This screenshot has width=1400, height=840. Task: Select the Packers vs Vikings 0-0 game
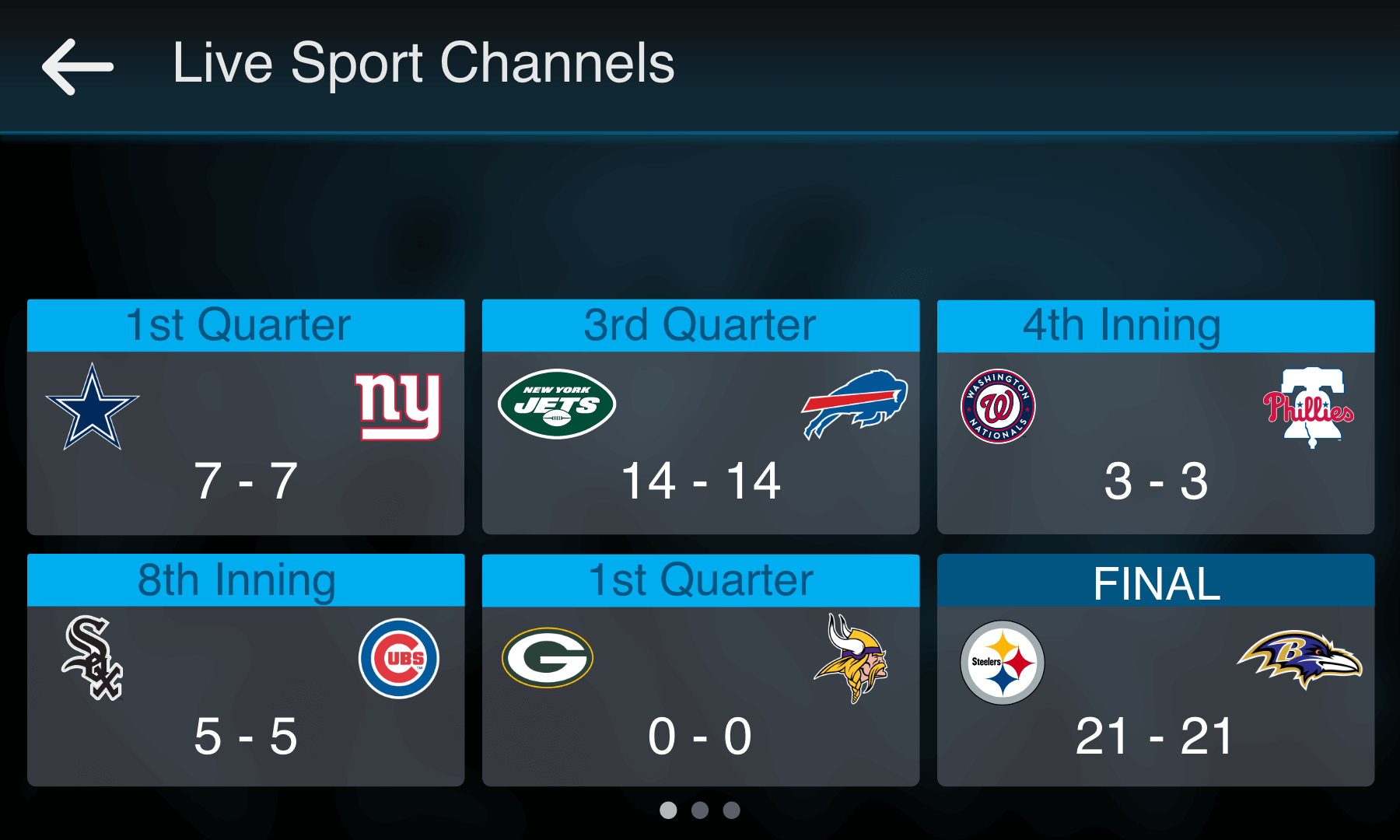(x=700, y=670)
